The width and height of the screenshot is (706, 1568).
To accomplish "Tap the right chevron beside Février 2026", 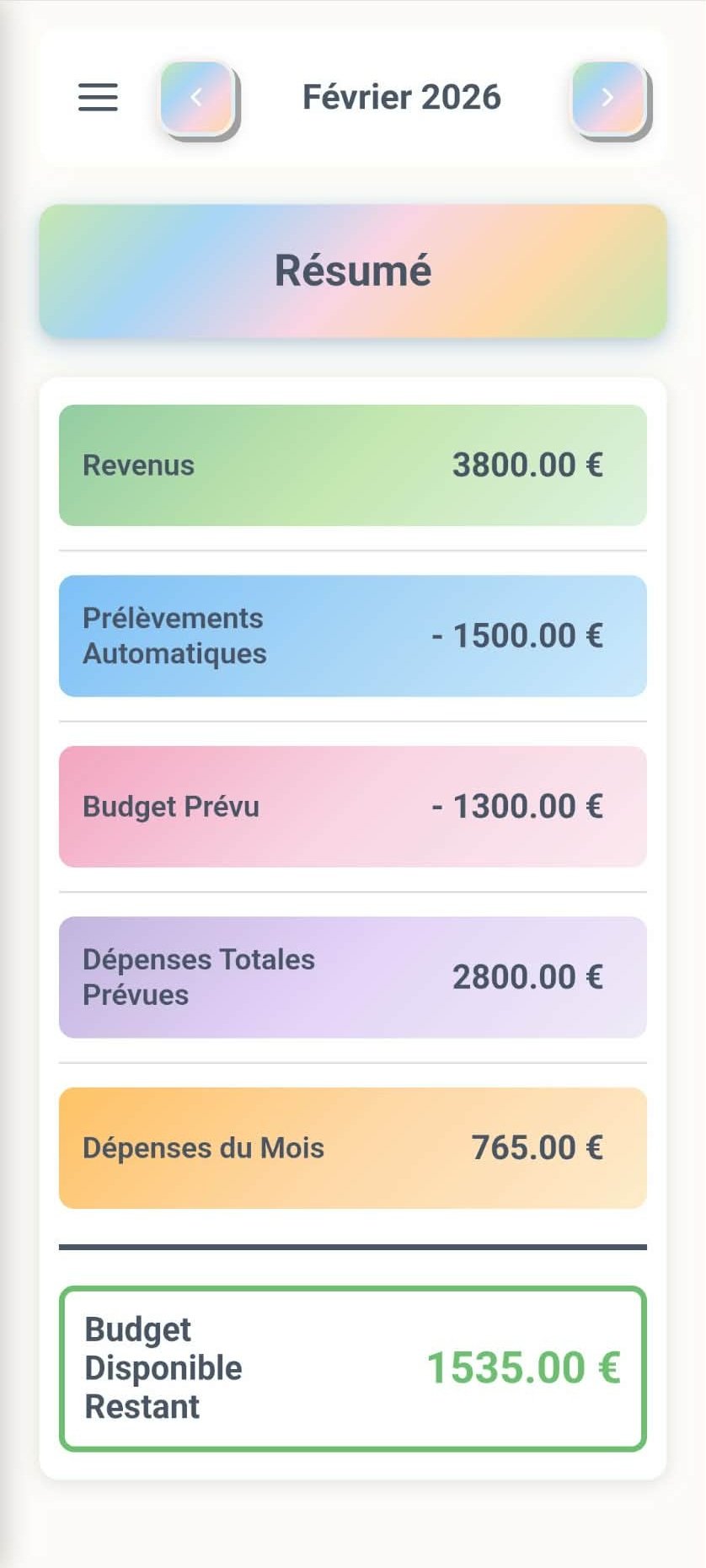I will click(x=608, y=97).
